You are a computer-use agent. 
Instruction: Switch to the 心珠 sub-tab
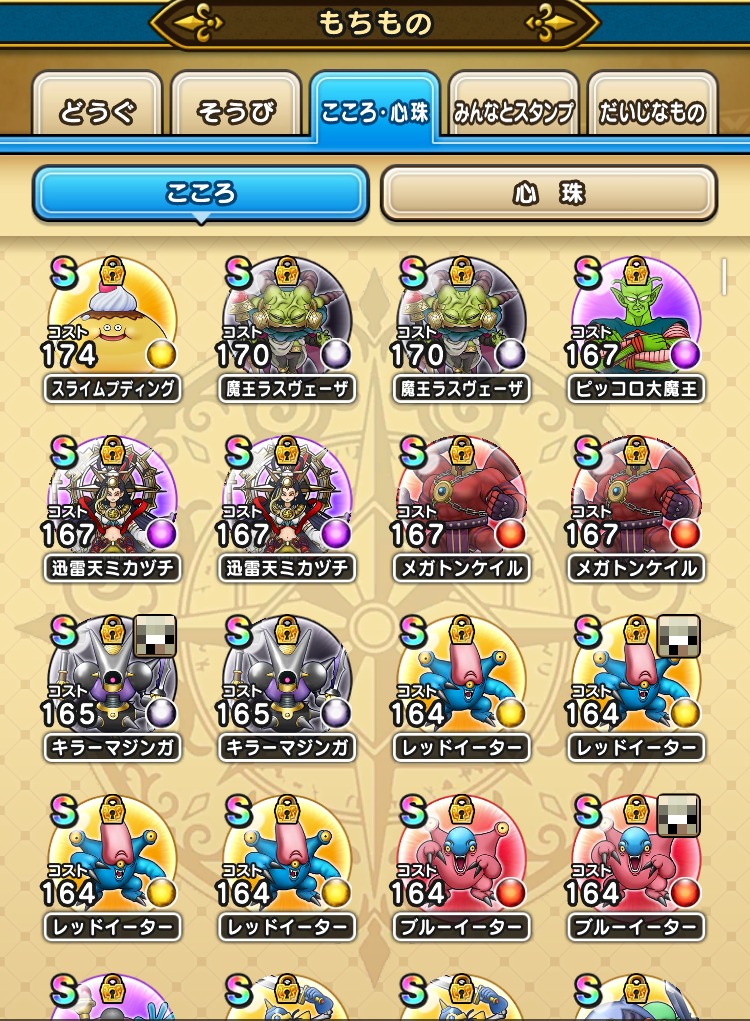548,193
